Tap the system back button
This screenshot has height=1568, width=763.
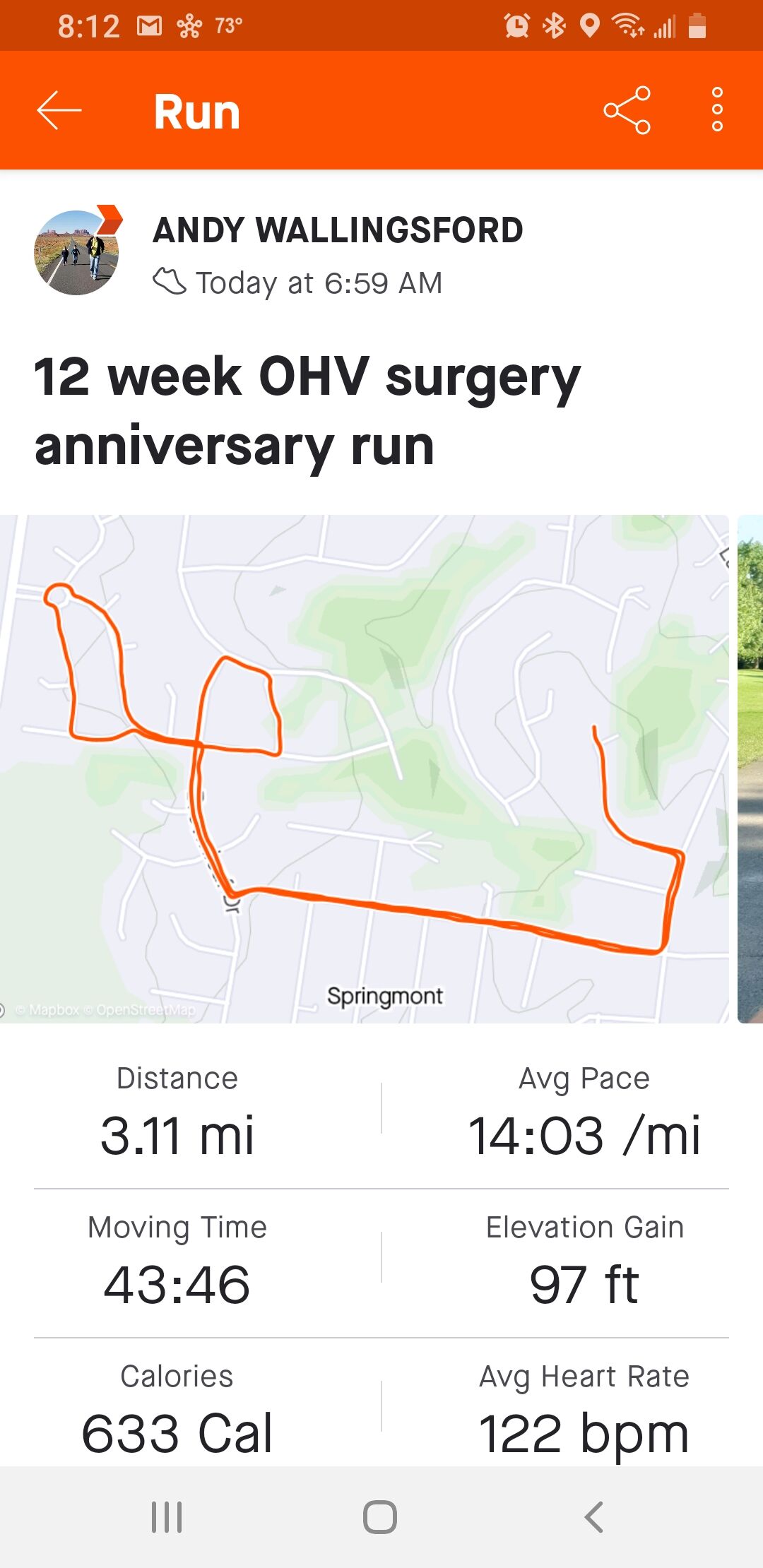coord(594,1516)
